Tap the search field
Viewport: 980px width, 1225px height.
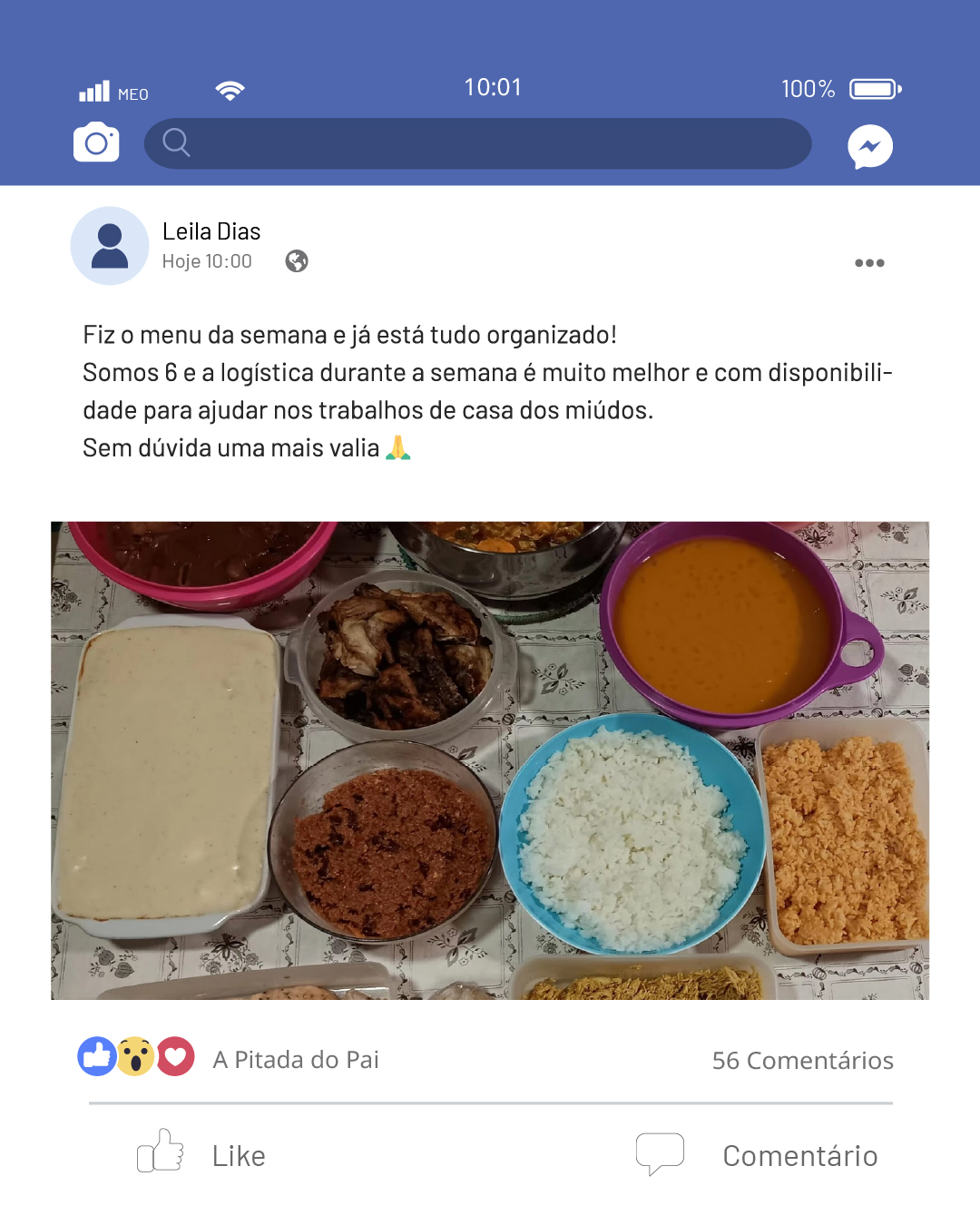478,143
